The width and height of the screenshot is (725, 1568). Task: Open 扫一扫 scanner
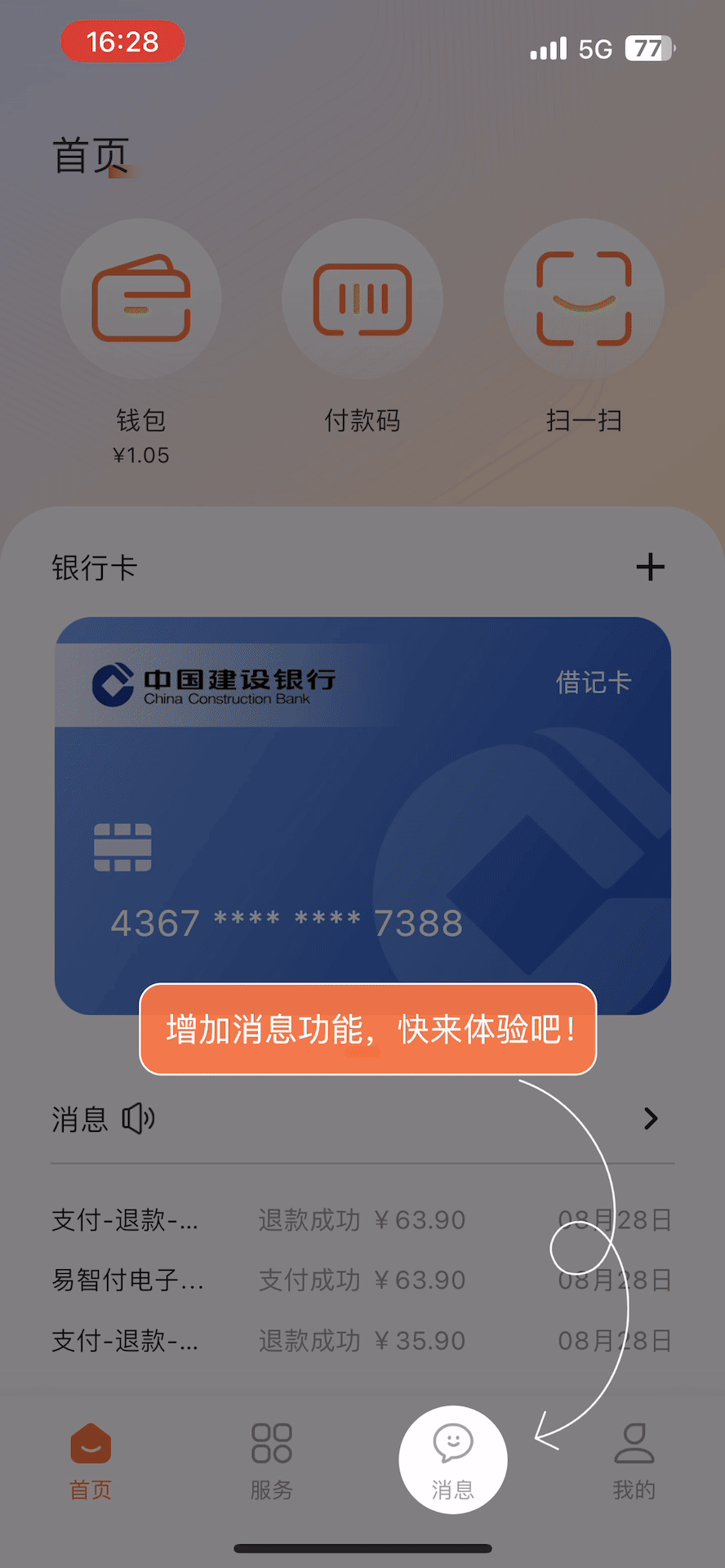pos(584,300)
